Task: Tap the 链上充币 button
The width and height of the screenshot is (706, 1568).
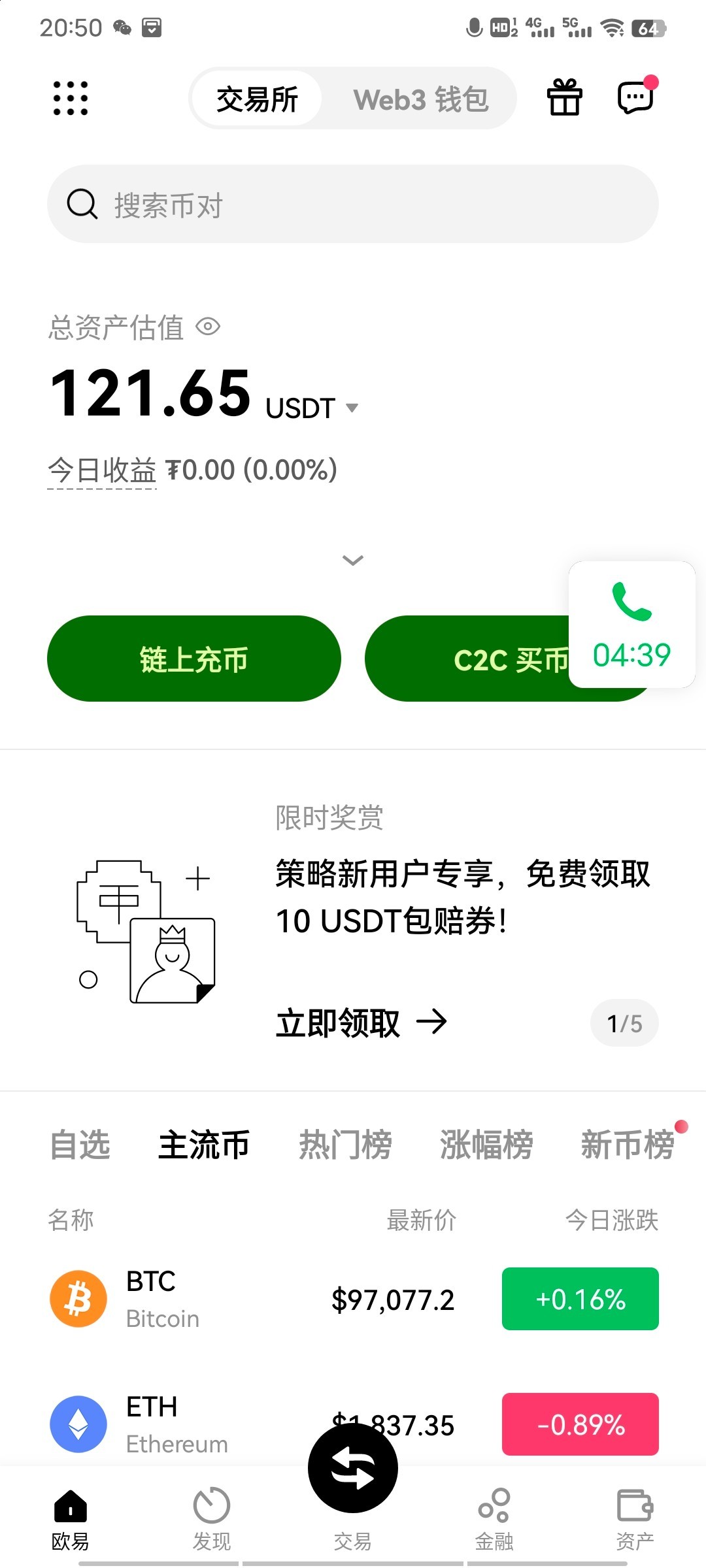Action: tap(194, 659)
